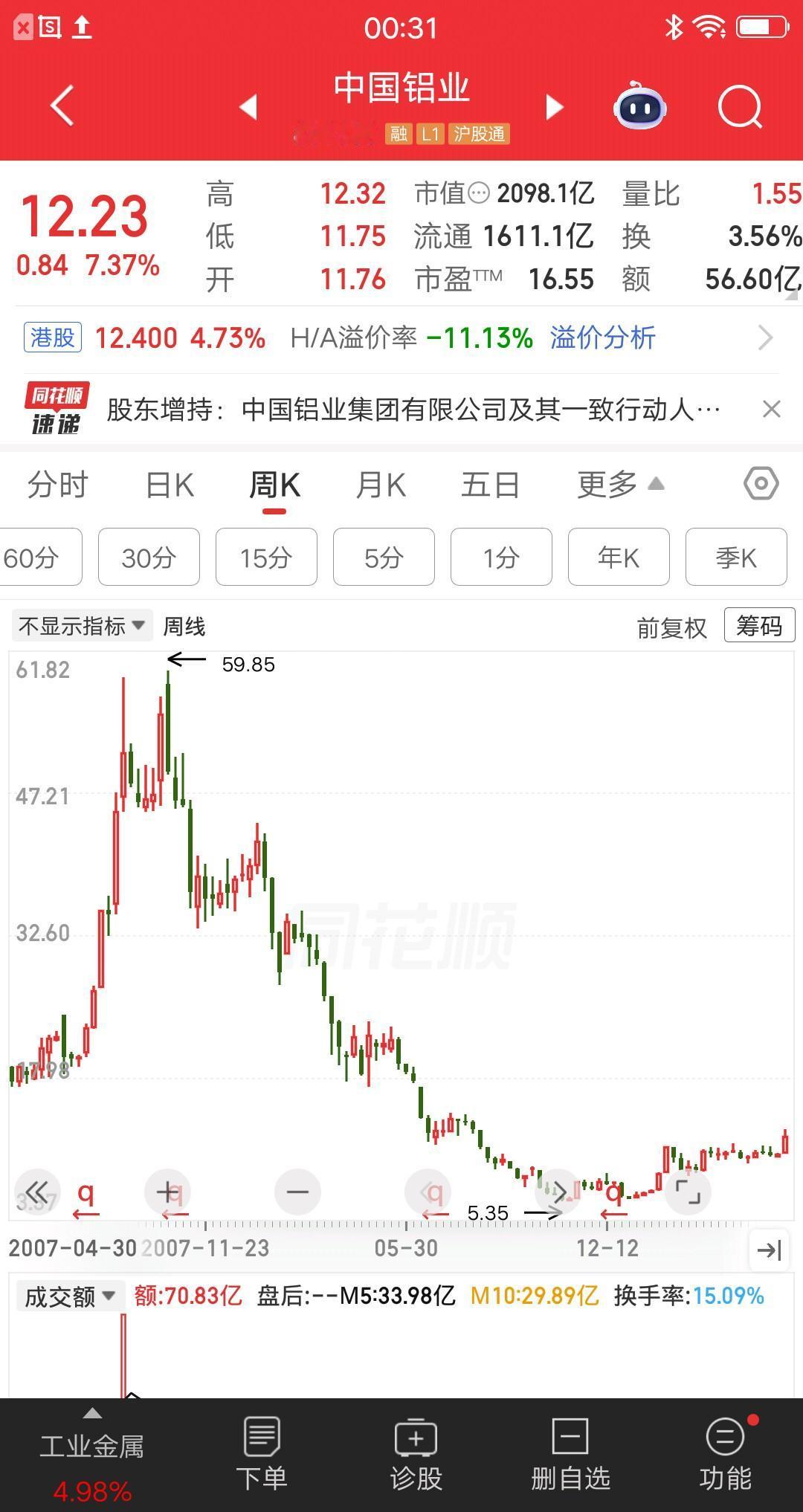This screenshot has height=1512, width=803.
Task: Open the AI robot assistant
Action: click(639, 106)
